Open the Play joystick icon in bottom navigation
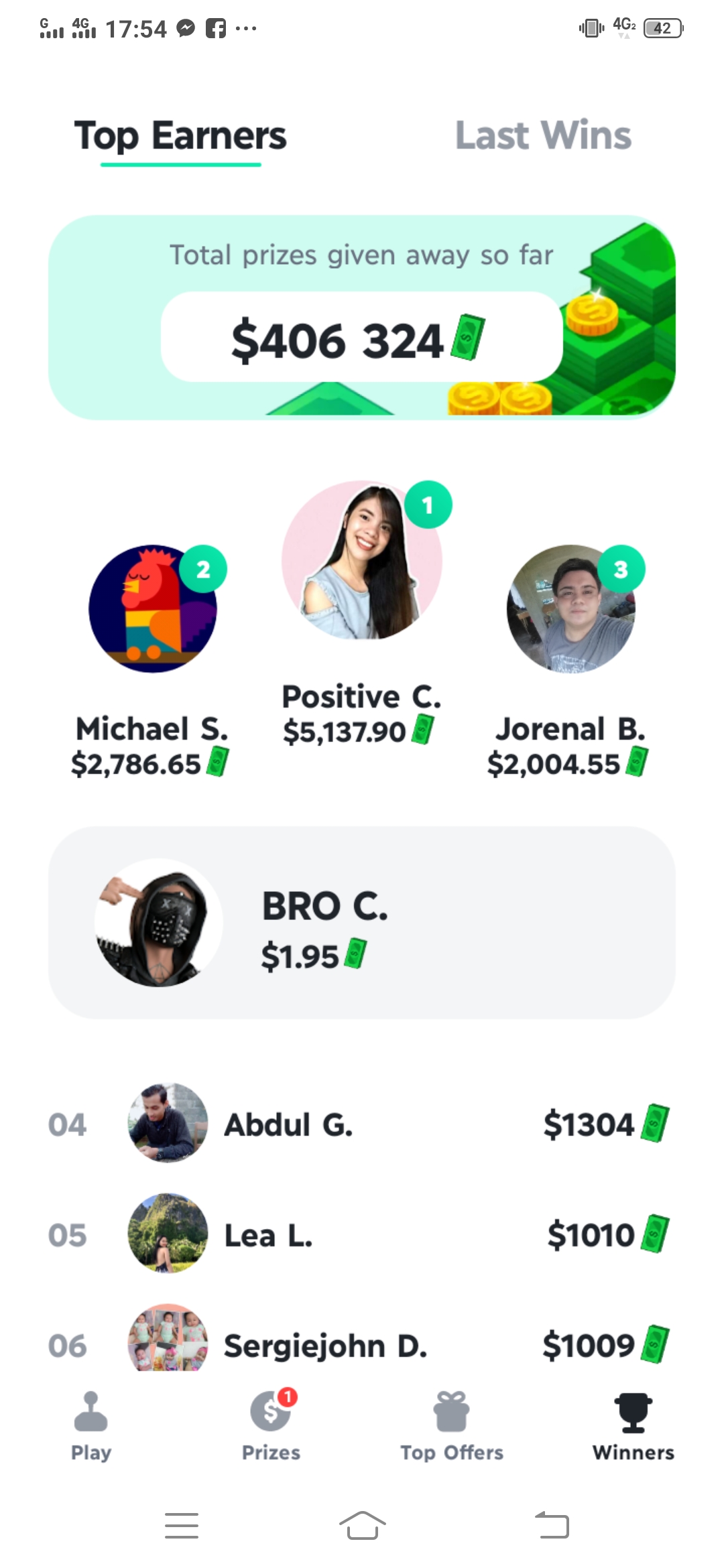The image size is (724, 1568). coord(92,1409)
